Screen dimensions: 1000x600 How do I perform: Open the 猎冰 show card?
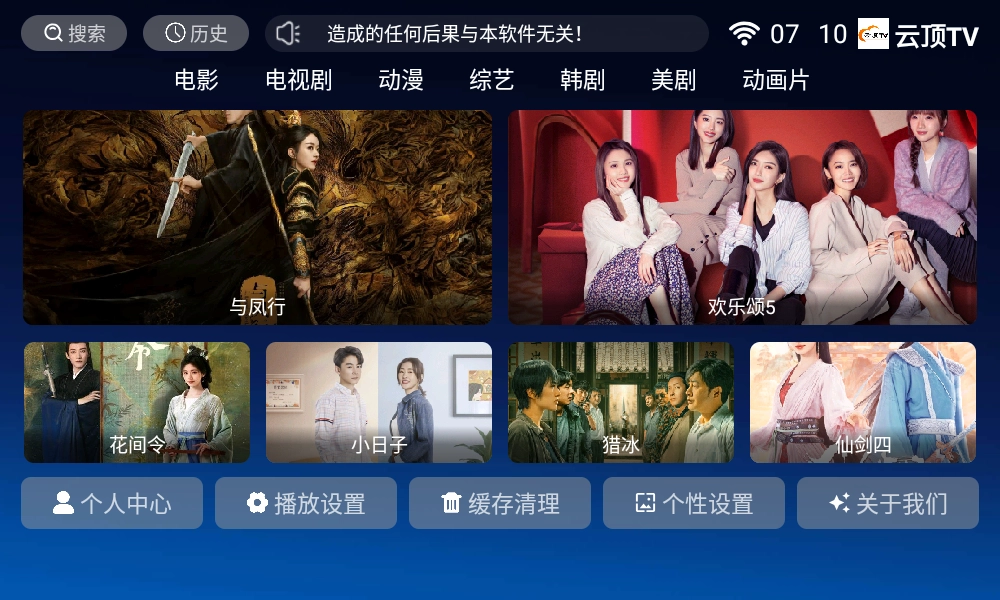tap(621, 403)
